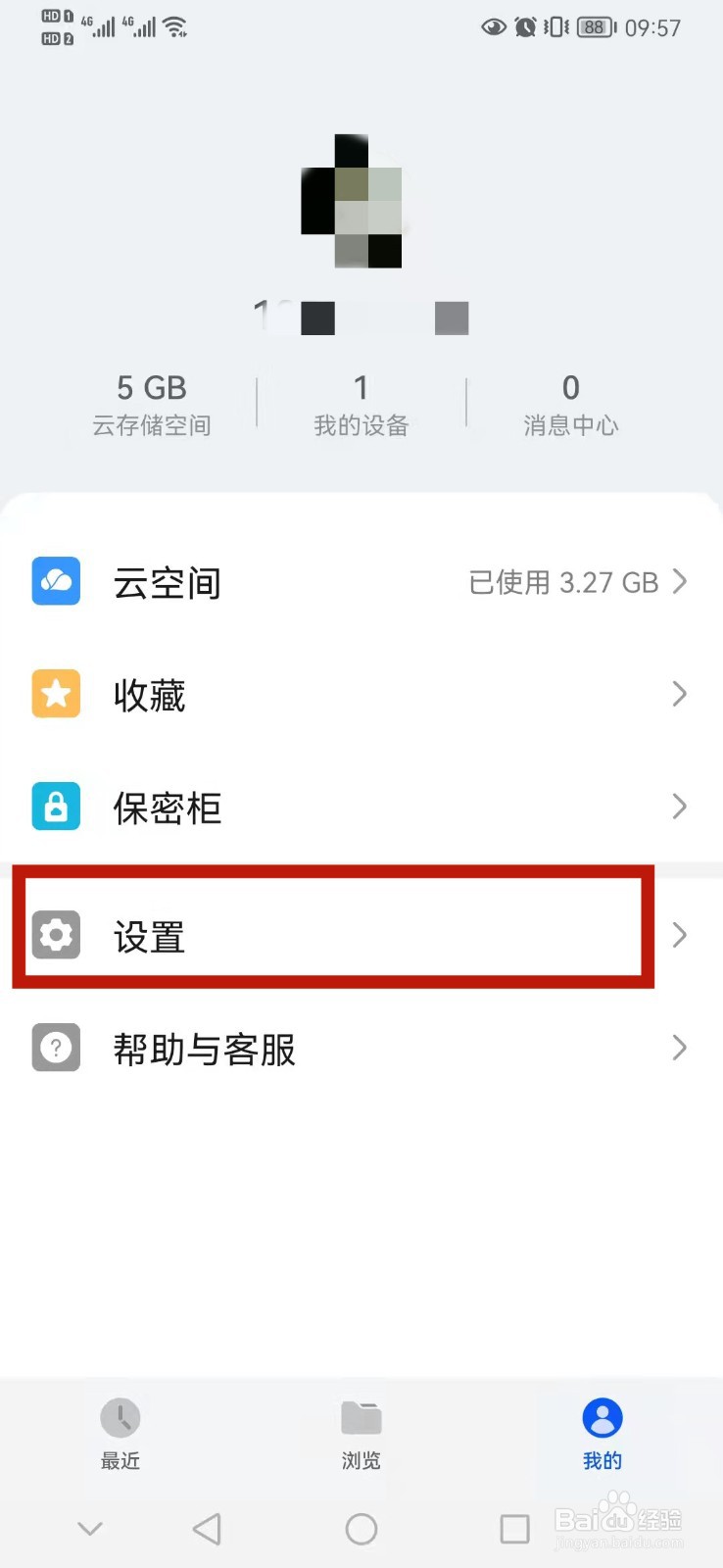This screenshot has width=723, height=1568.
Task: Switch to the 最近 tab
Action: coord(120,1436)
